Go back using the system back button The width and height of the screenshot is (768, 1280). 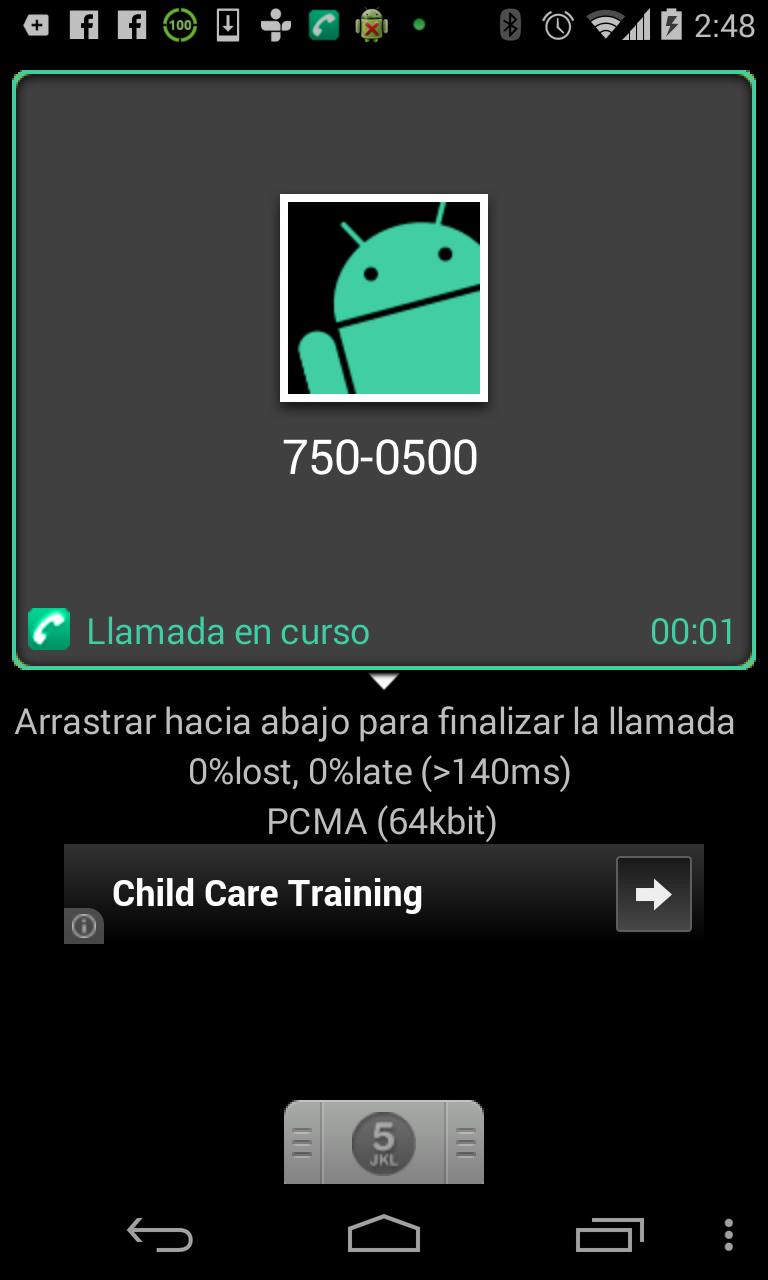160,1235
